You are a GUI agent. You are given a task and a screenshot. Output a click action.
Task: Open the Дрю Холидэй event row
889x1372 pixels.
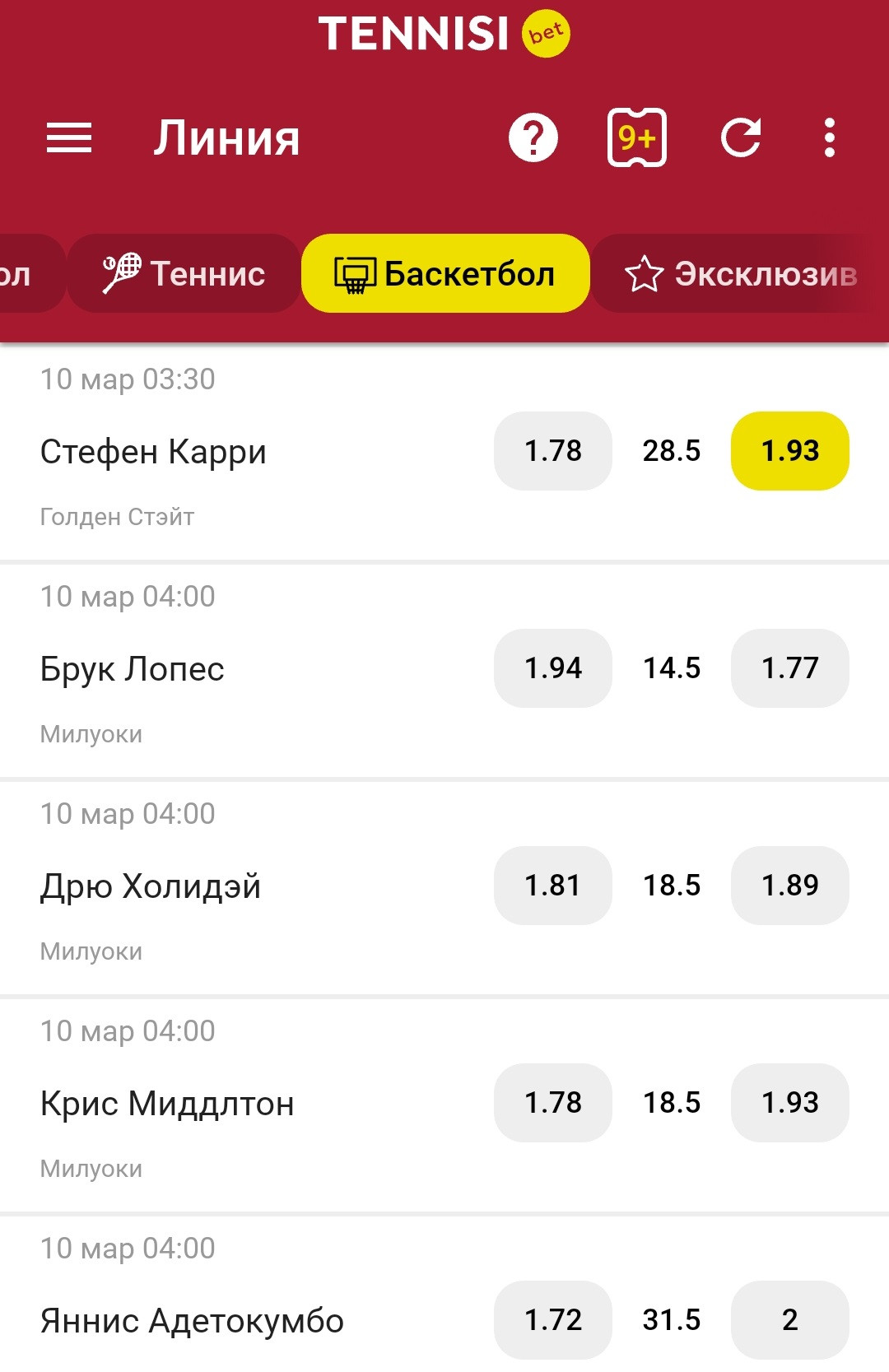click(x=151, y=886)
